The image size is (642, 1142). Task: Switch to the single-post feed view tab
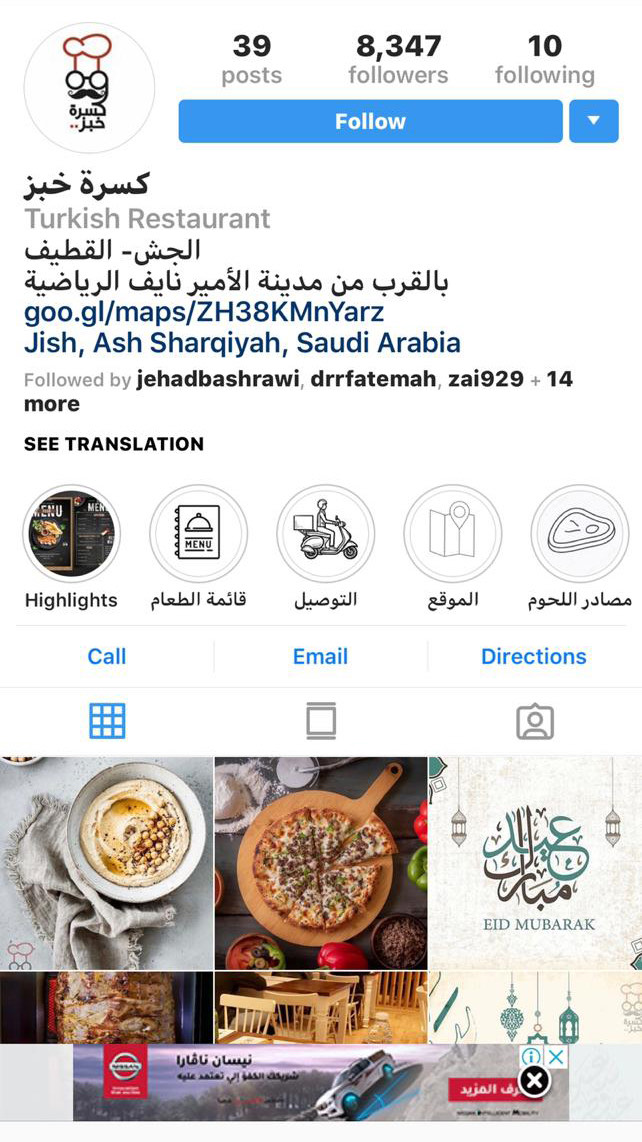point(321,721)
